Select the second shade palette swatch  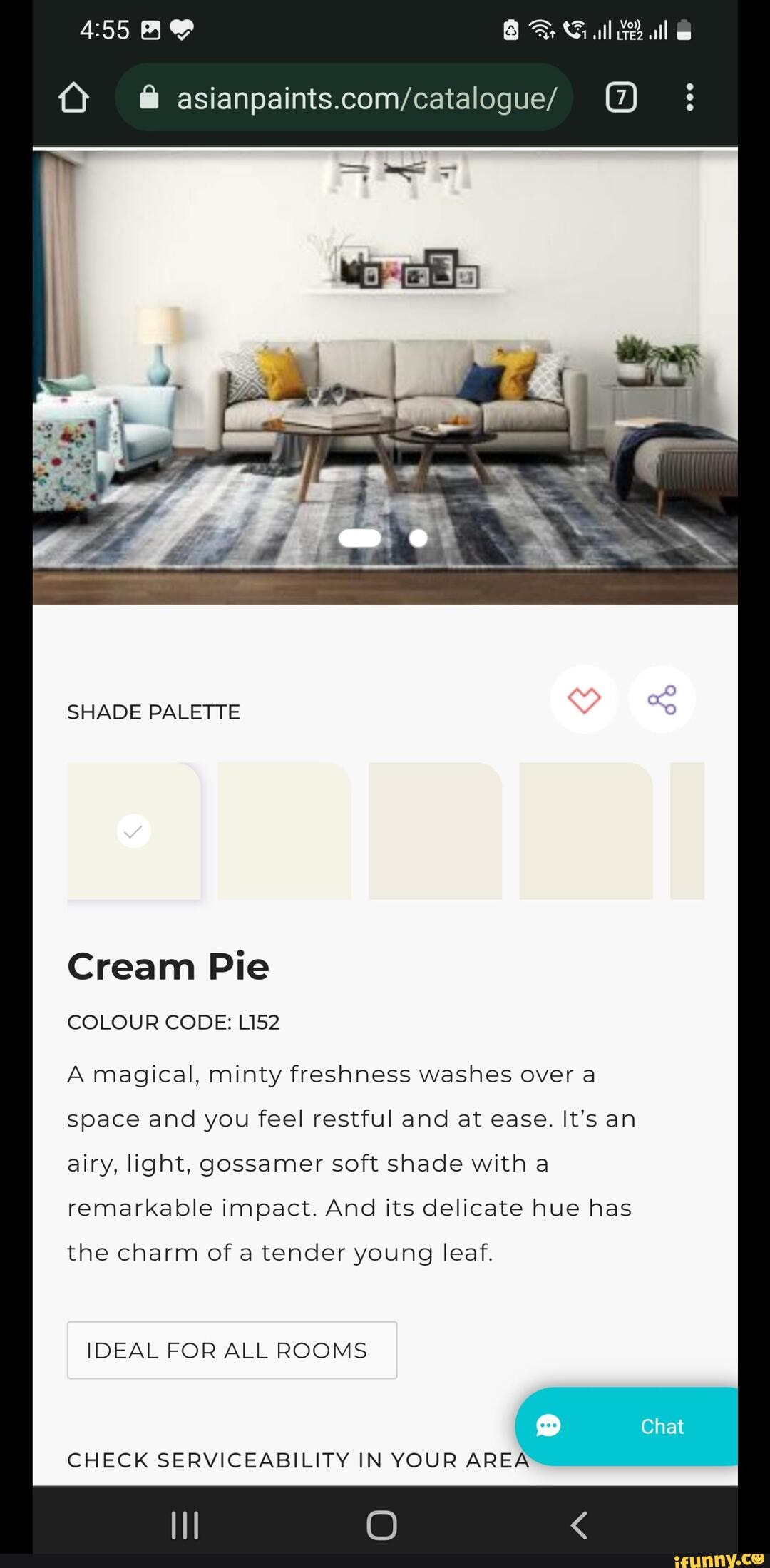coord(284,831)
